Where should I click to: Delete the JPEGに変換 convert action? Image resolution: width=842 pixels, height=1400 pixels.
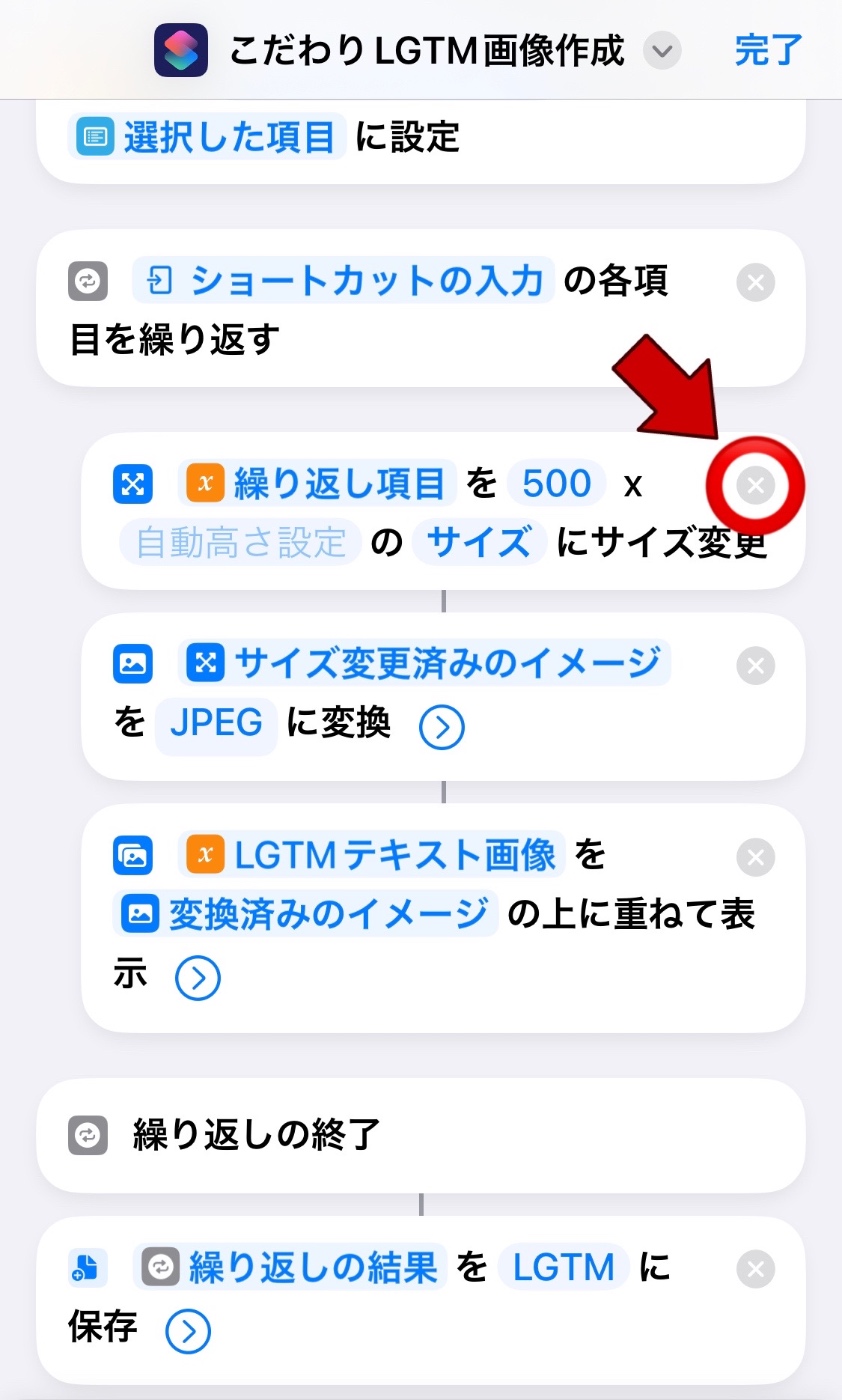(755, 666)
